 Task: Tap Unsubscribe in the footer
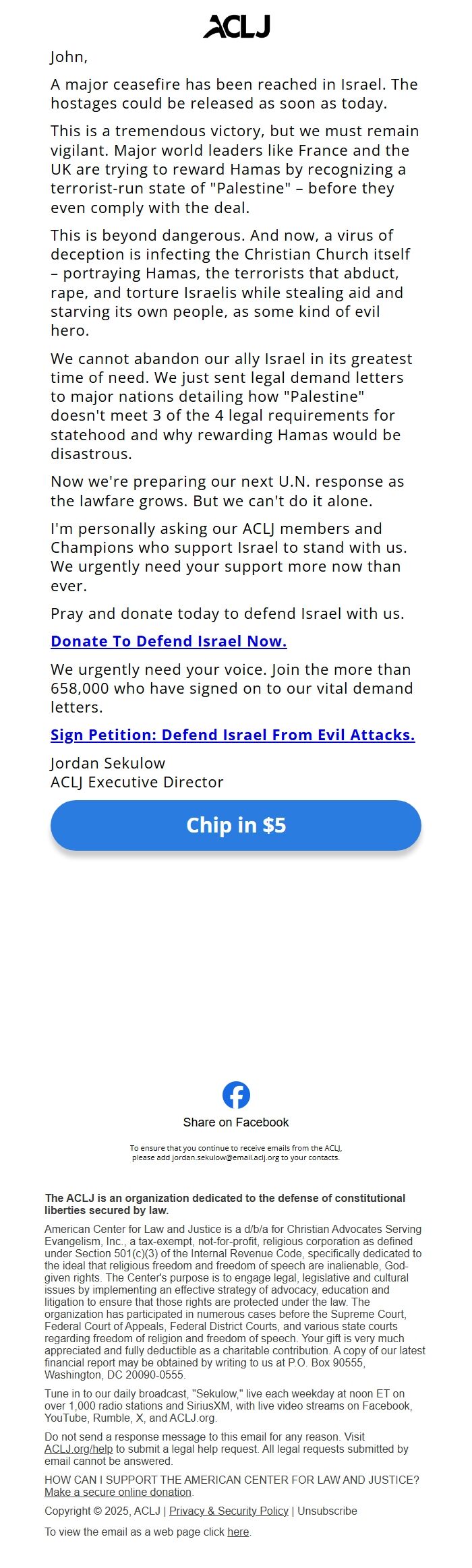coord(327,1511)
